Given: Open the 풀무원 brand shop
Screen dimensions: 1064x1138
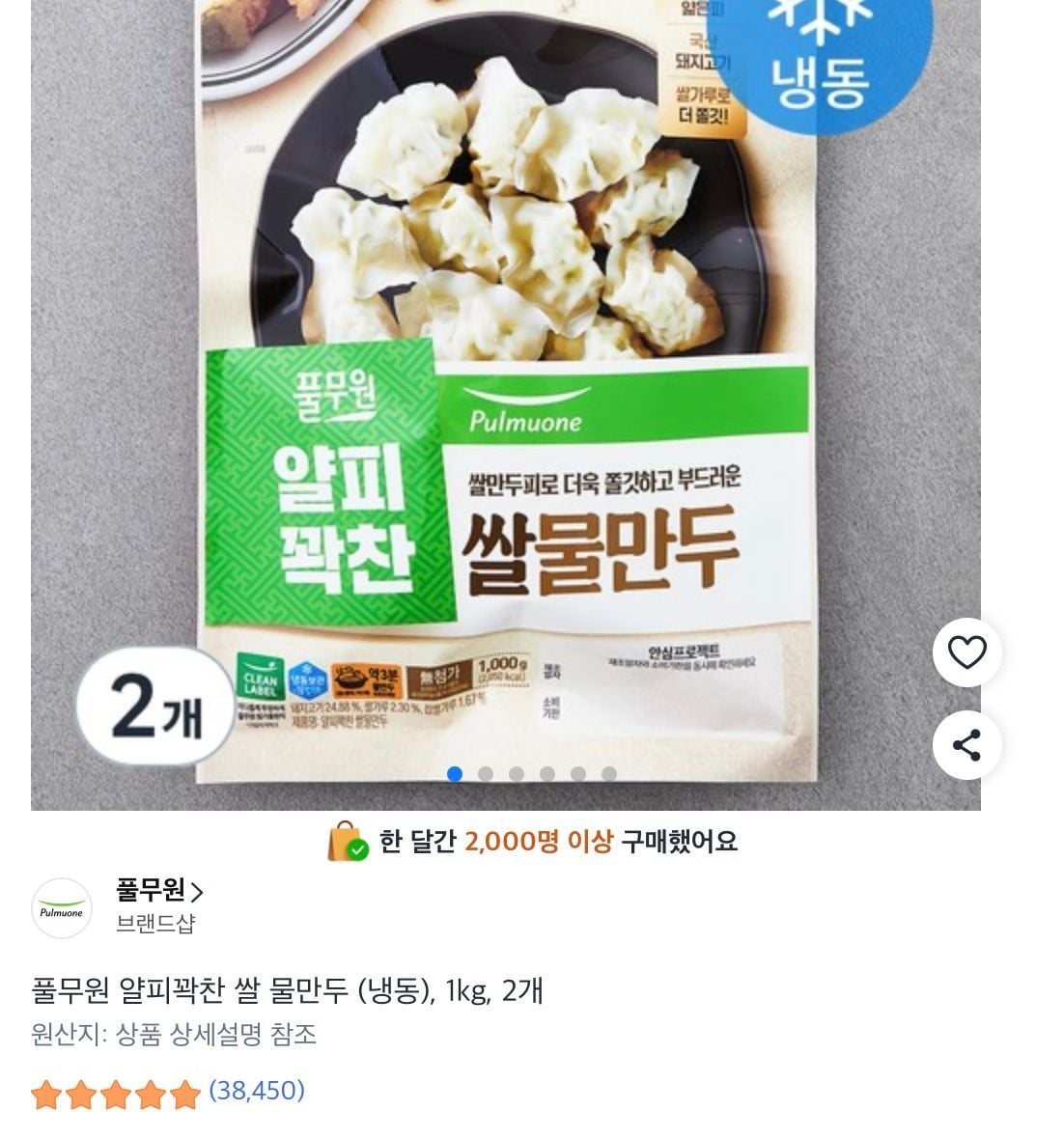Looking at the screenshot, I should (x=159, y=891).
